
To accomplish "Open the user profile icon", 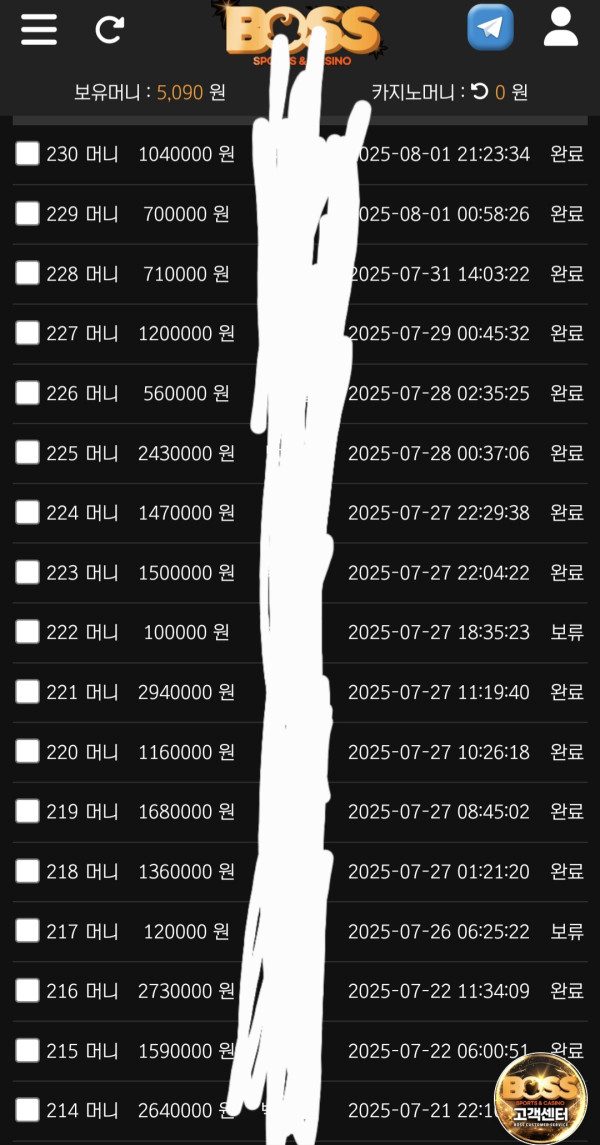I will click(x=561, y=27).
